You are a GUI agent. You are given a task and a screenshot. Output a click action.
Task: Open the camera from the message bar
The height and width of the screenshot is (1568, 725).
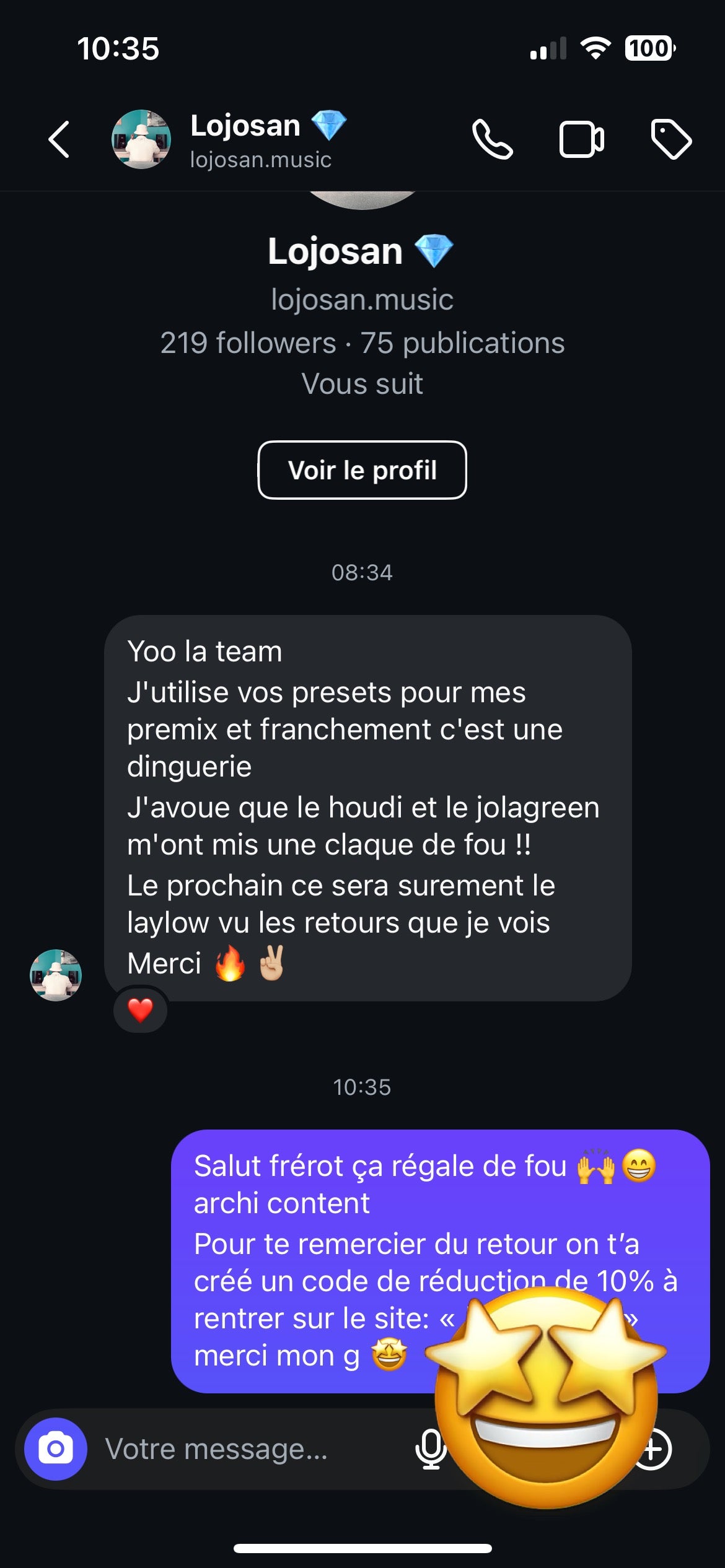pyautogui.click(x=56, y=1449)
